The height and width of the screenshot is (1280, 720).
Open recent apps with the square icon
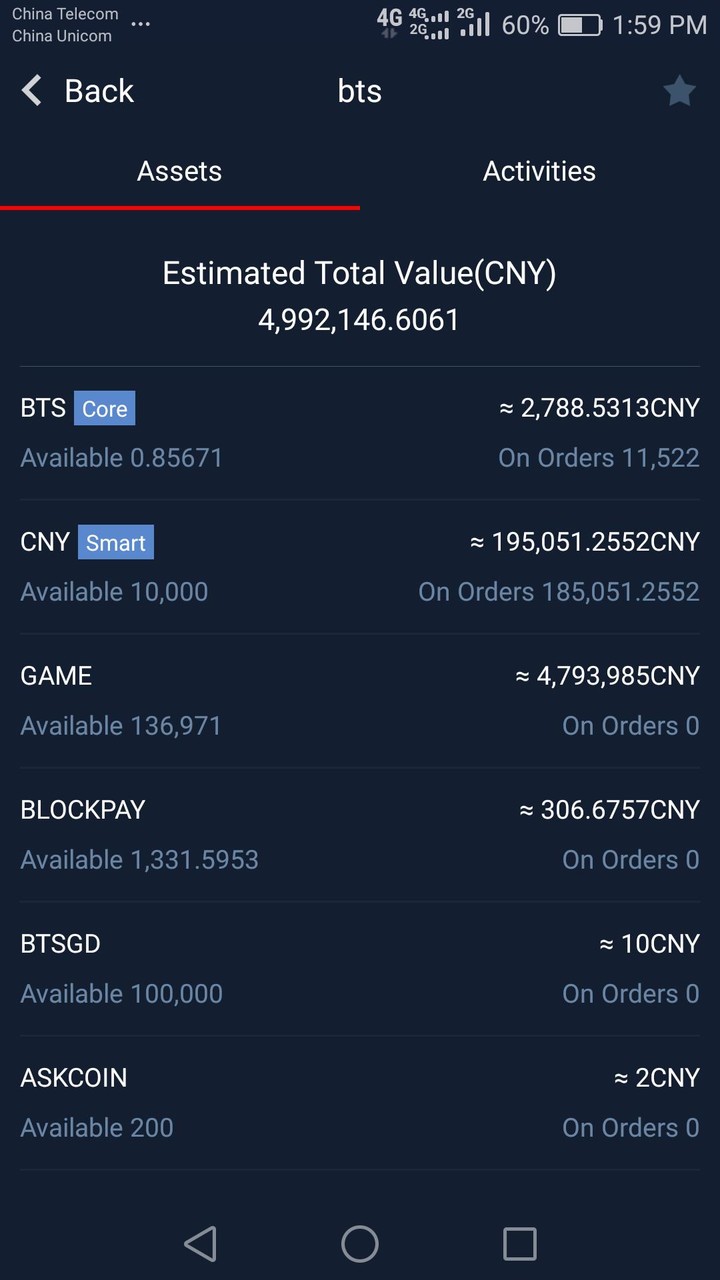(x=520, y=1243)
